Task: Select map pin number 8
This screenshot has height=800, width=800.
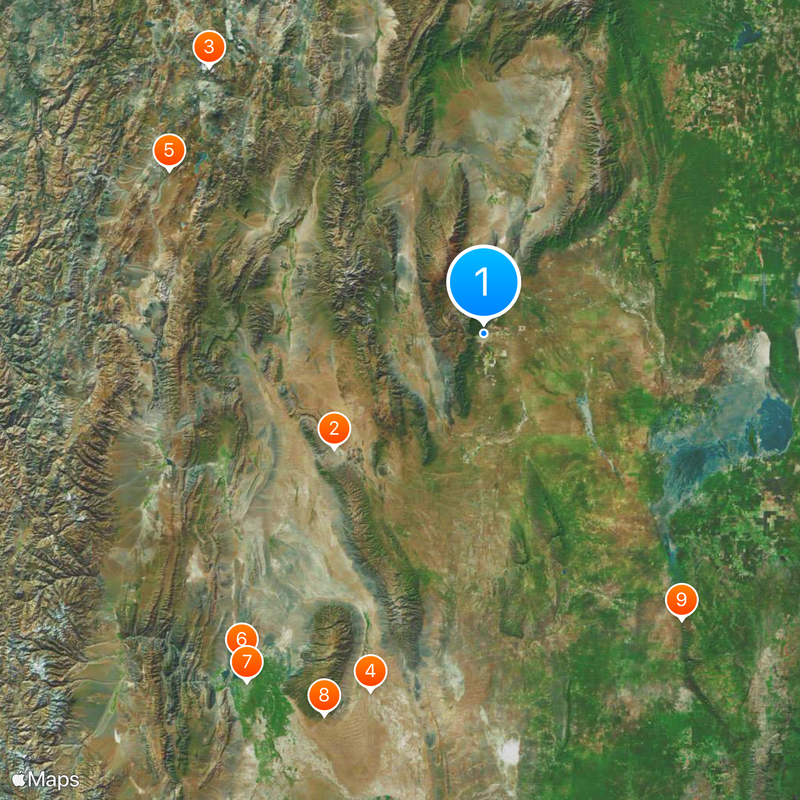Action: (323, 695)
